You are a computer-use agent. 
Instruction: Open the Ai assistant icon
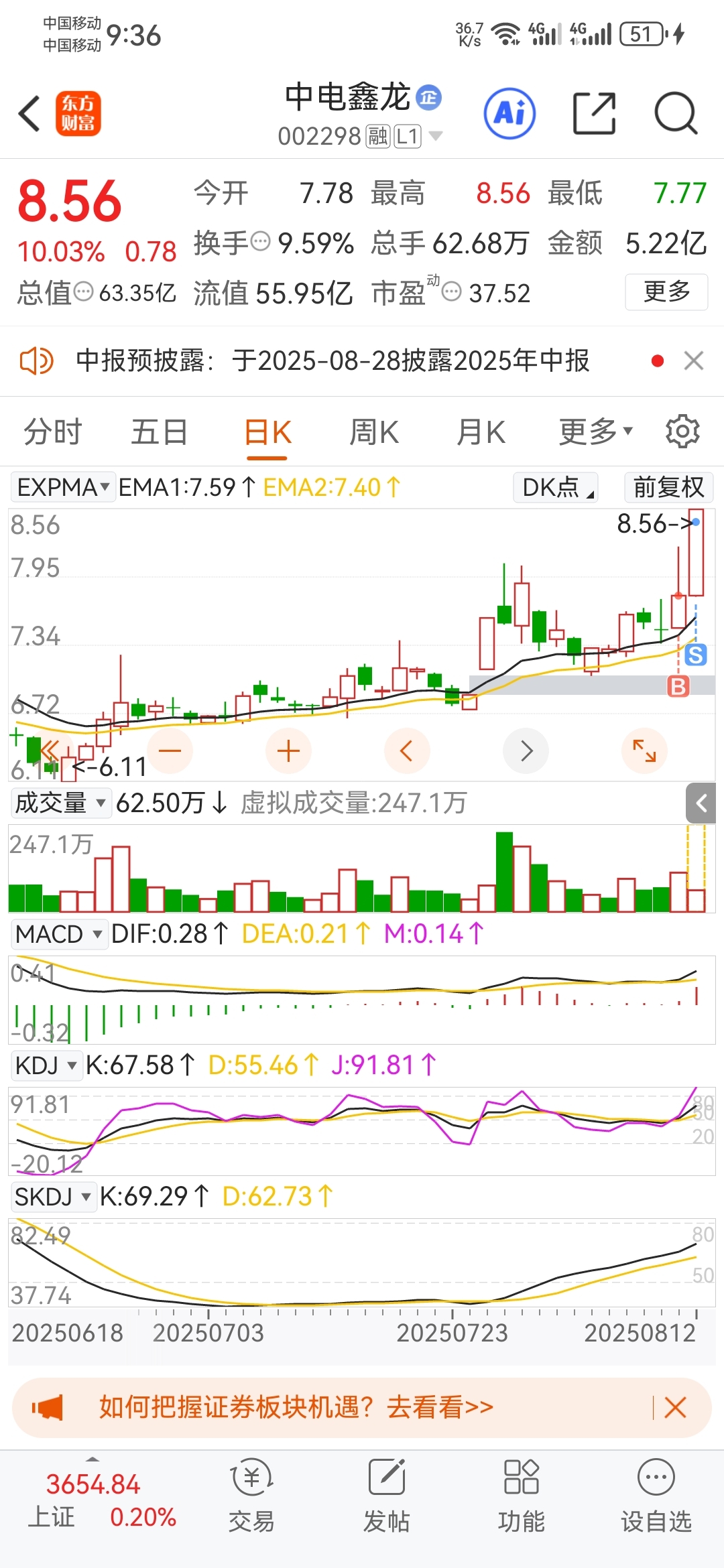coord(509,113)
